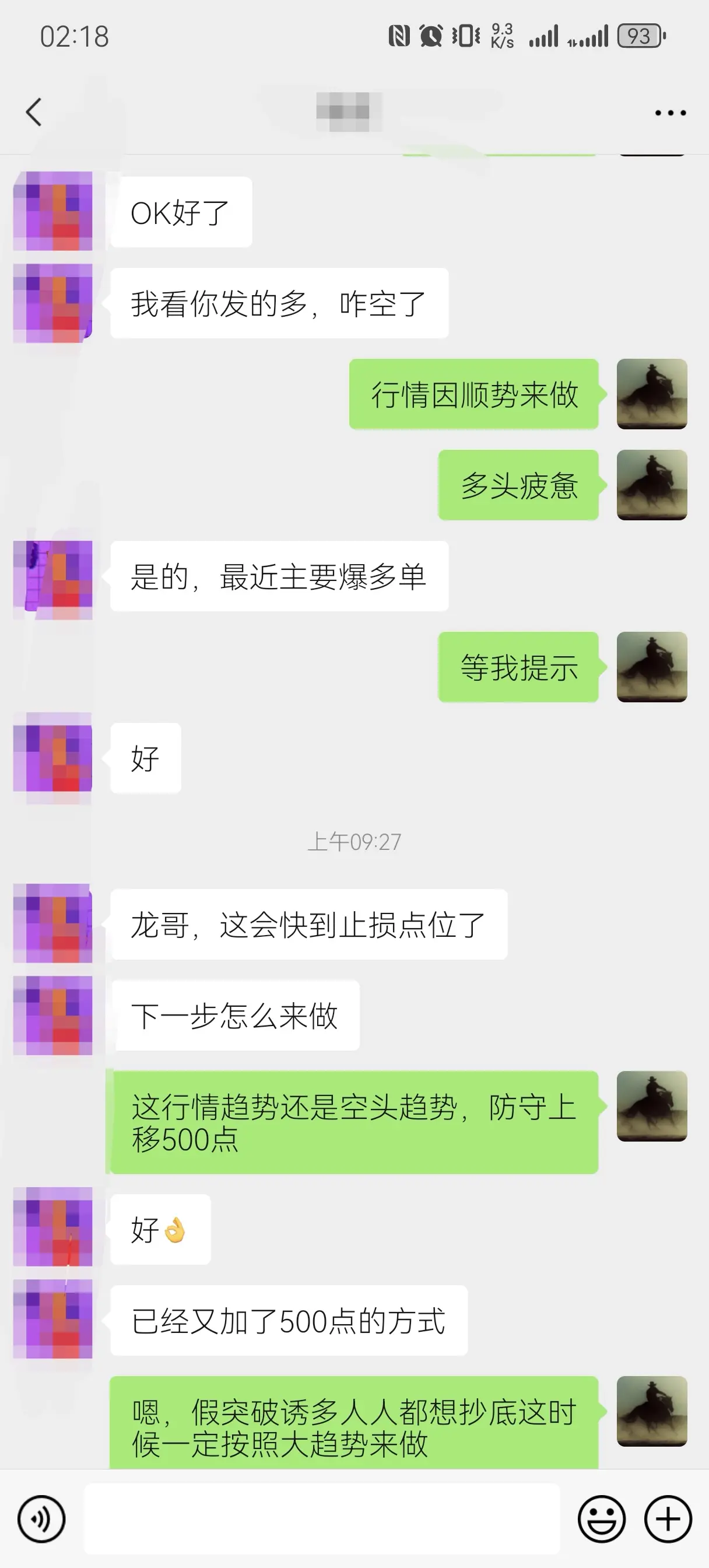
Task: Tap the battery indicator showing 93
Action: pos(637,37)
